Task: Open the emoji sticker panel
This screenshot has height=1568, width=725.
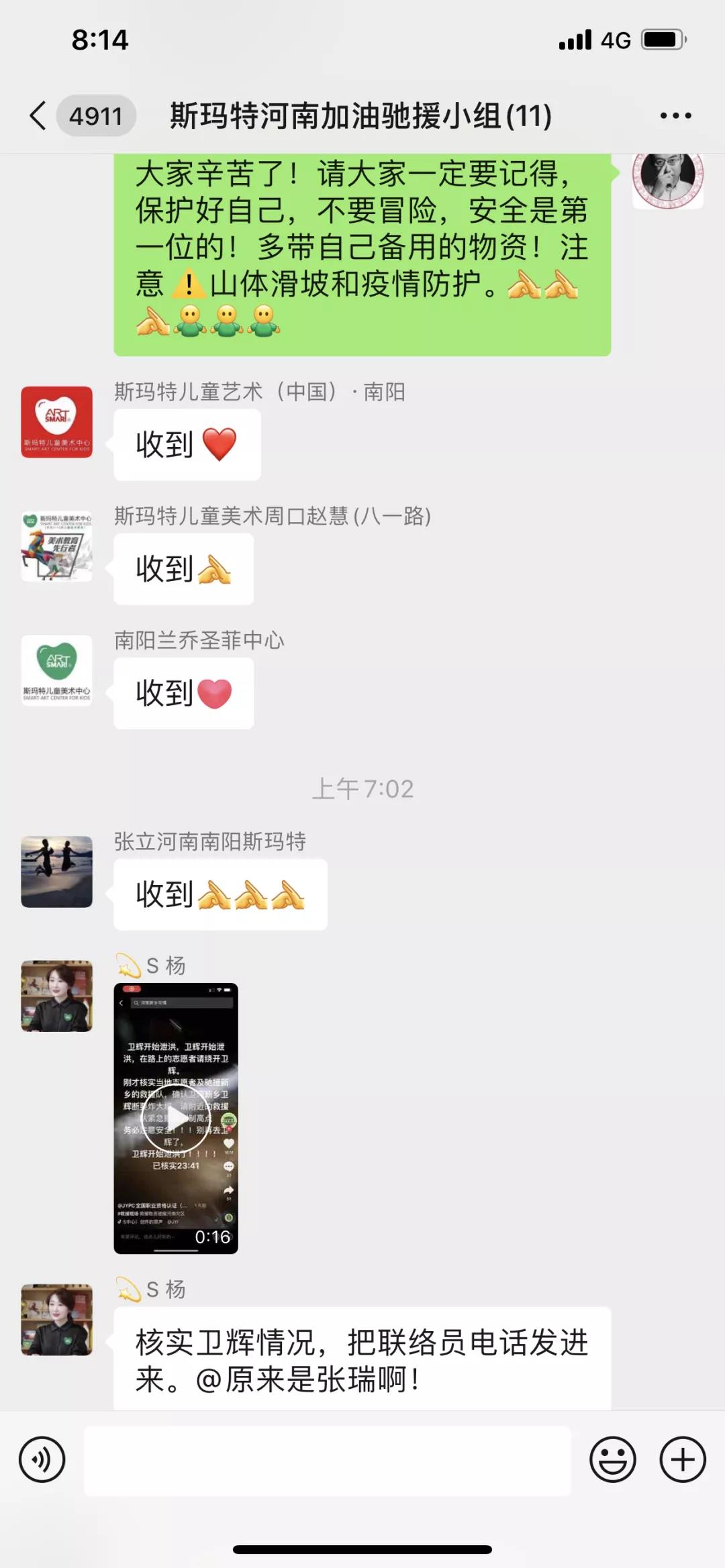Action: coord(612,1459)
